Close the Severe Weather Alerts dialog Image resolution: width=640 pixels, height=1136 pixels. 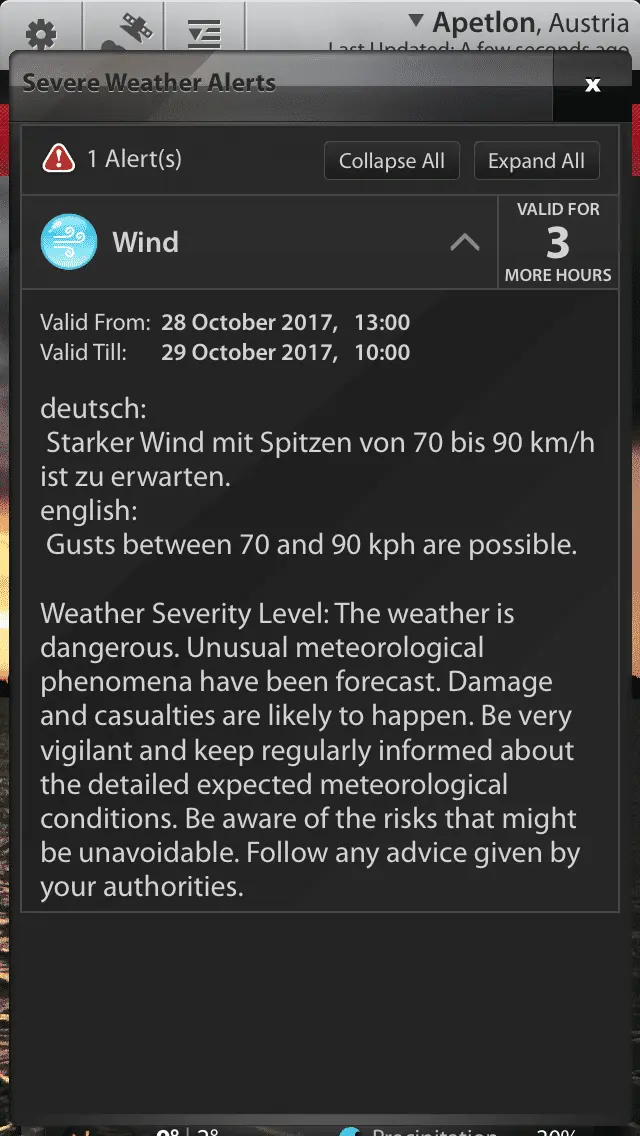pos(593,85)
